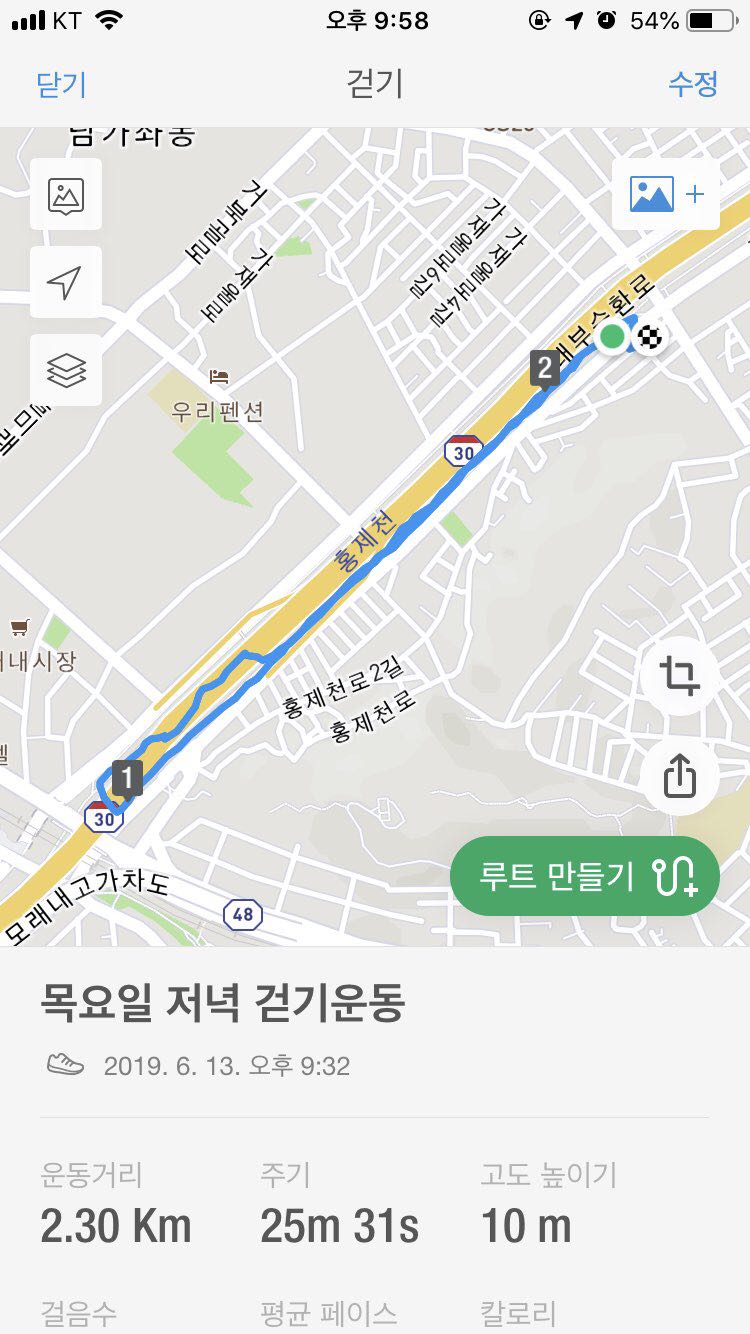Share this walking route

(679, 775)
